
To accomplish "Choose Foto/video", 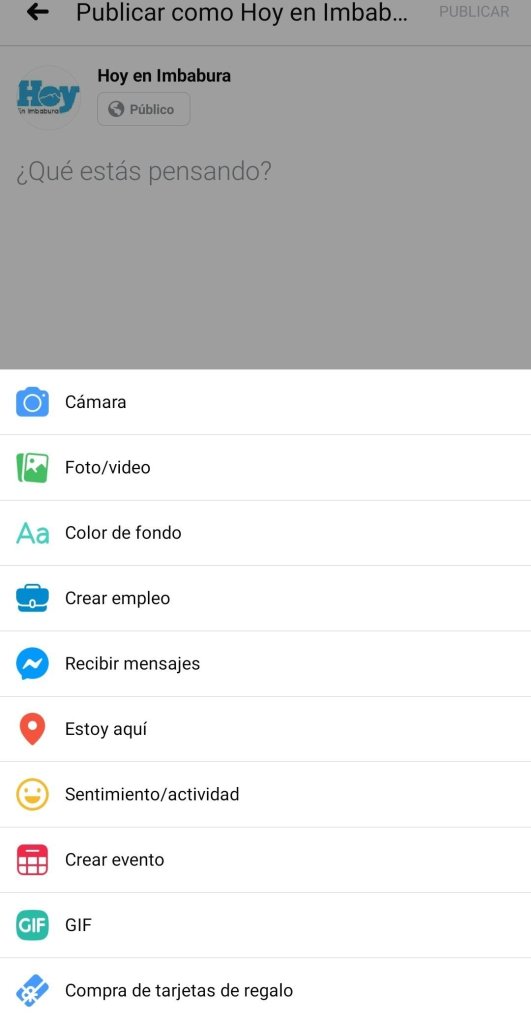I will click(x=266, y=468).
